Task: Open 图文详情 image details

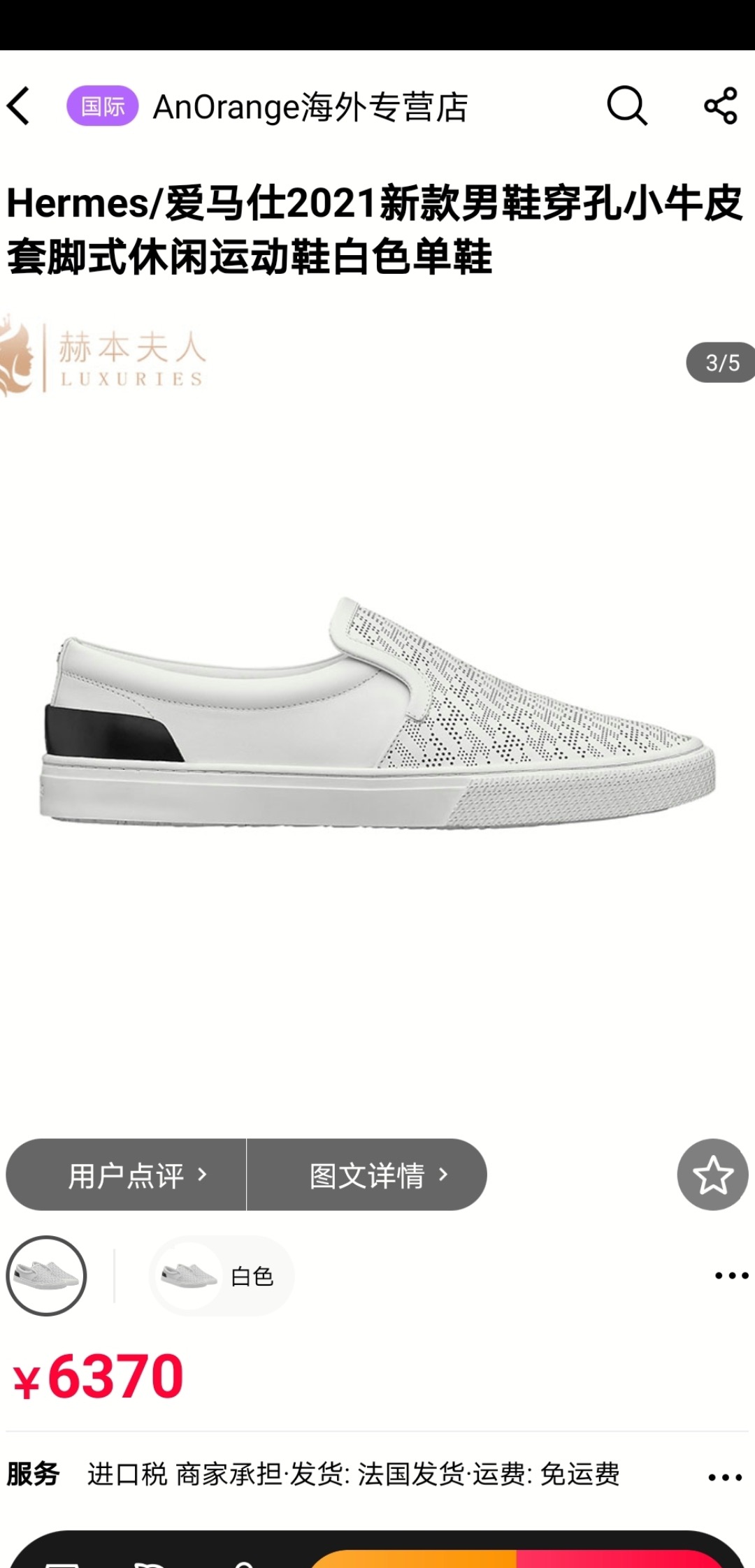Action: coord(368,1175)
